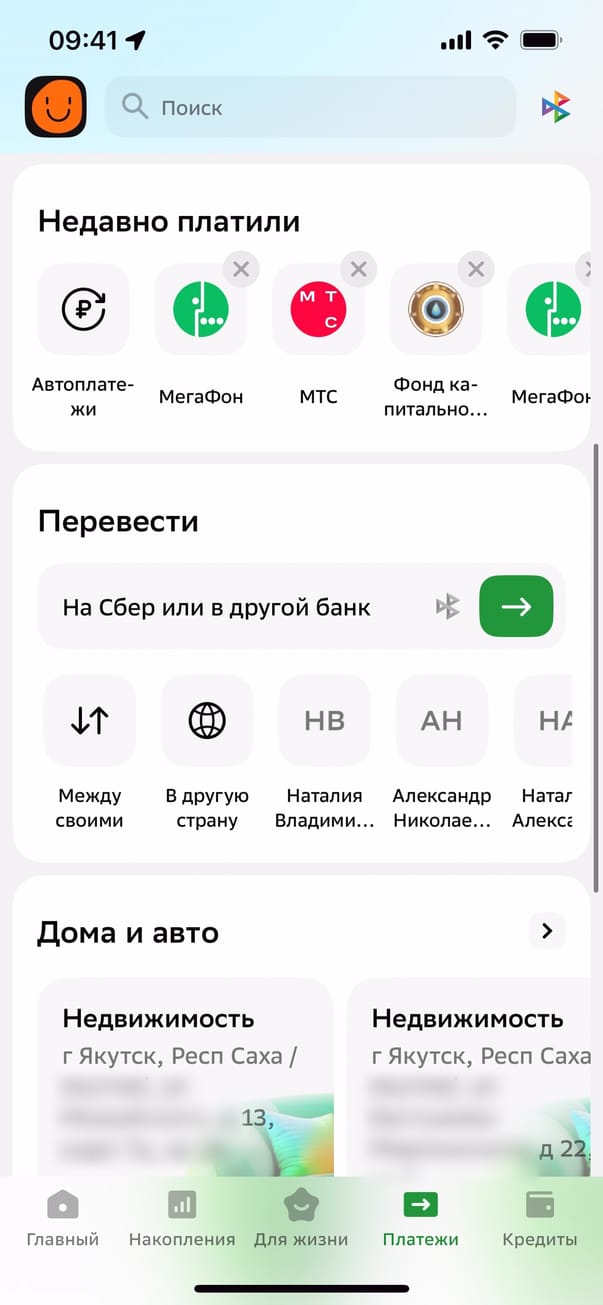Image resolution: width=603 pixels, height=1305 pixels.
Task: Select В другую страну transfer
Action: click(x=207, y=720)
